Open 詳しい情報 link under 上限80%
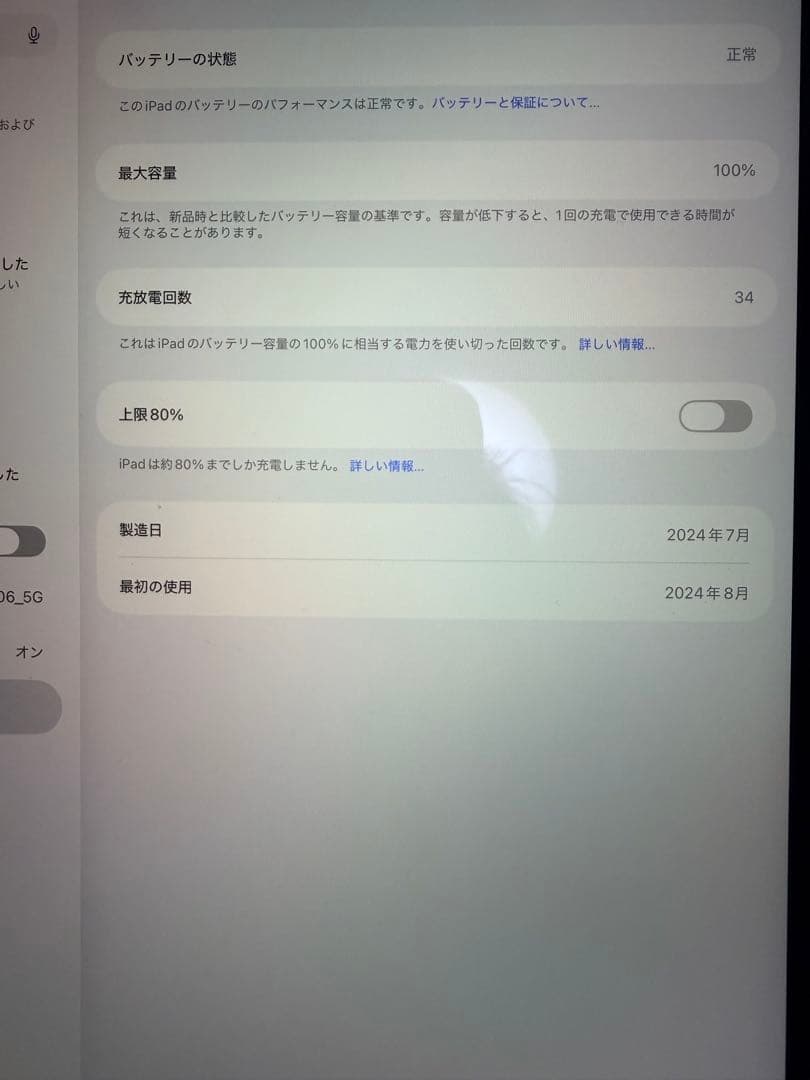The image size is (810, 1080). 386,466
